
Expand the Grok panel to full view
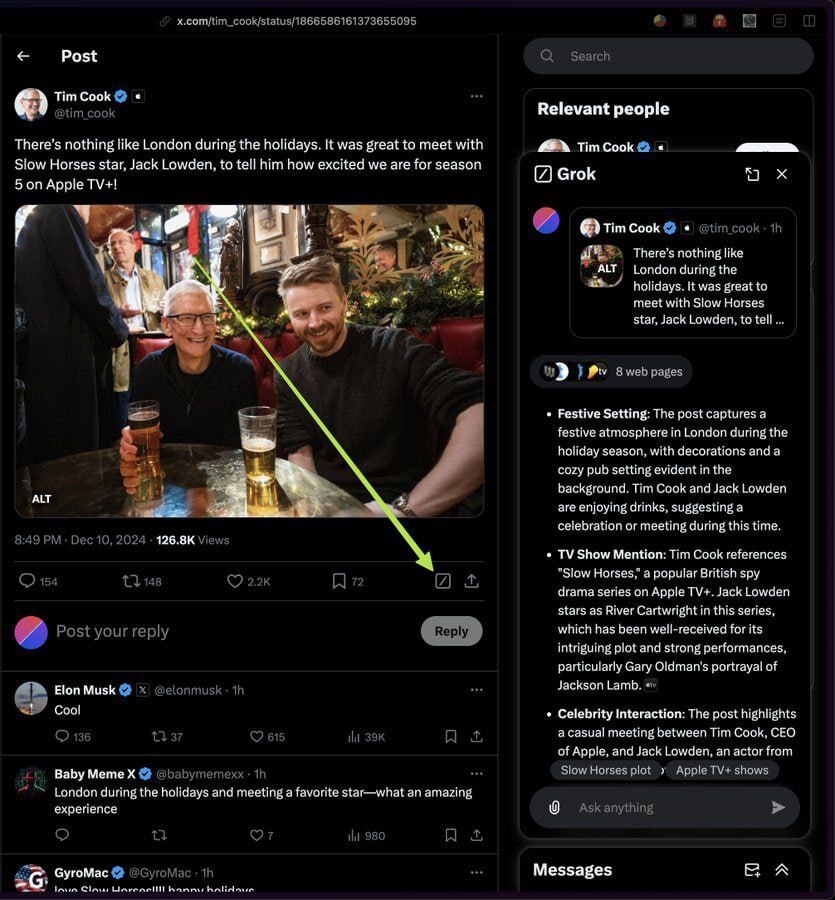pyautogui.click(x=752, y=174)
